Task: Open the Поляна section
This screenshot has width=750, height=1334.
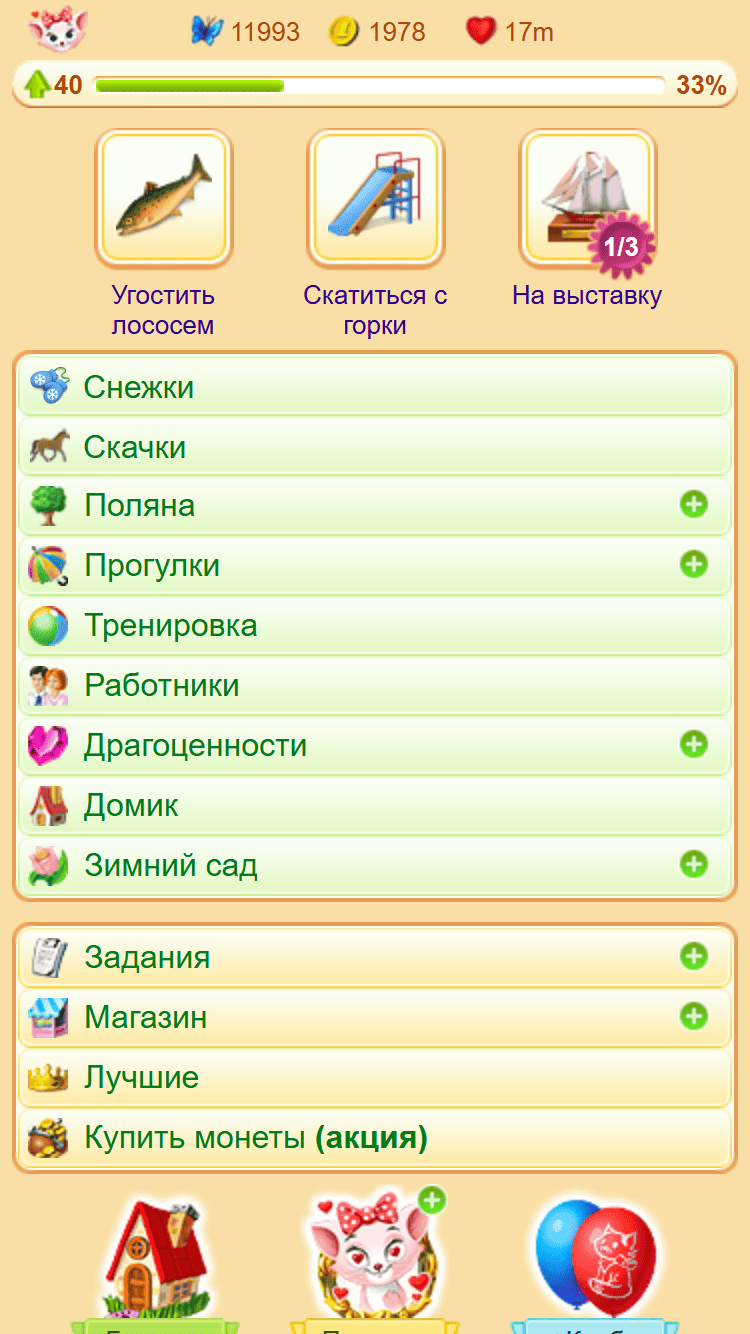Action: pos(375,506)
